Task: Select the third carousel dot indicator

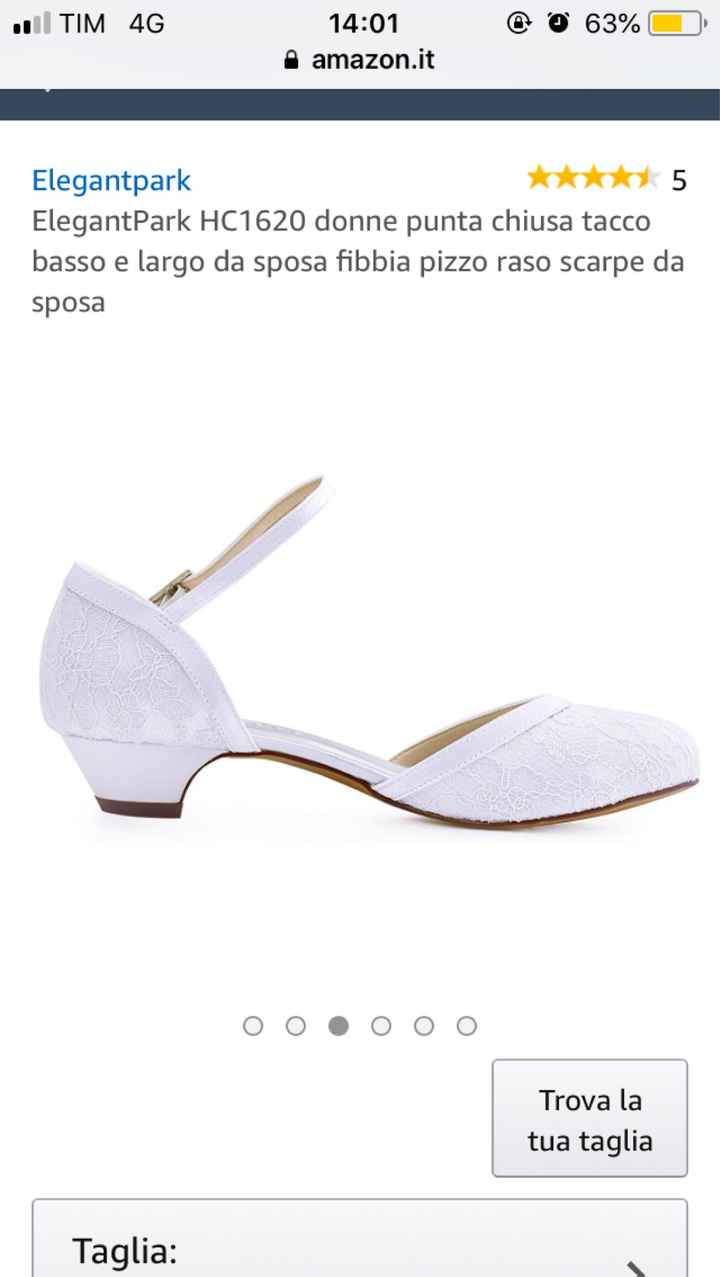Action: pyautogui.click(x=338, y=1025)
